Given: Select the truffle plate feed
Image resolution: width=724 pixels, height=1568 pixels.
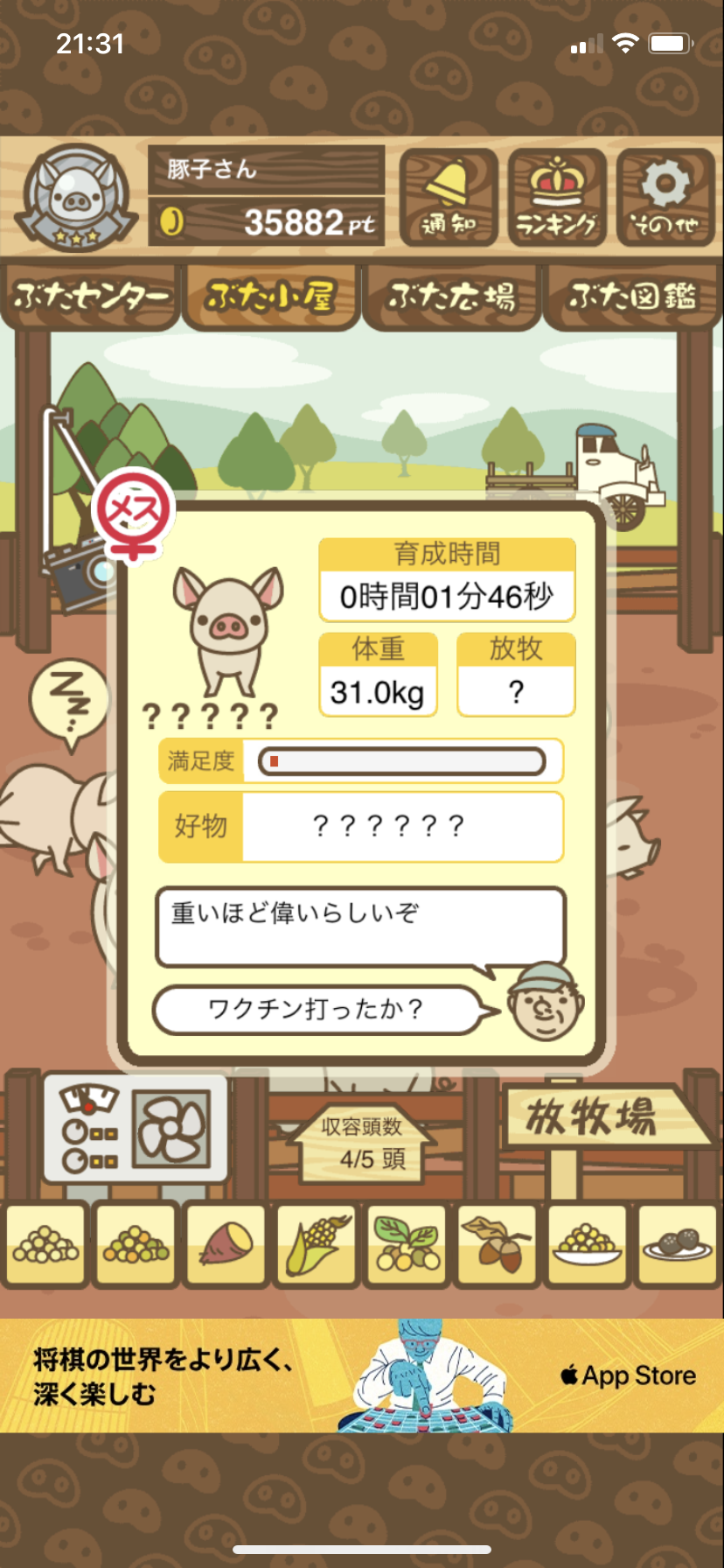Looking at the screenshot, I should click(678, 1244).
